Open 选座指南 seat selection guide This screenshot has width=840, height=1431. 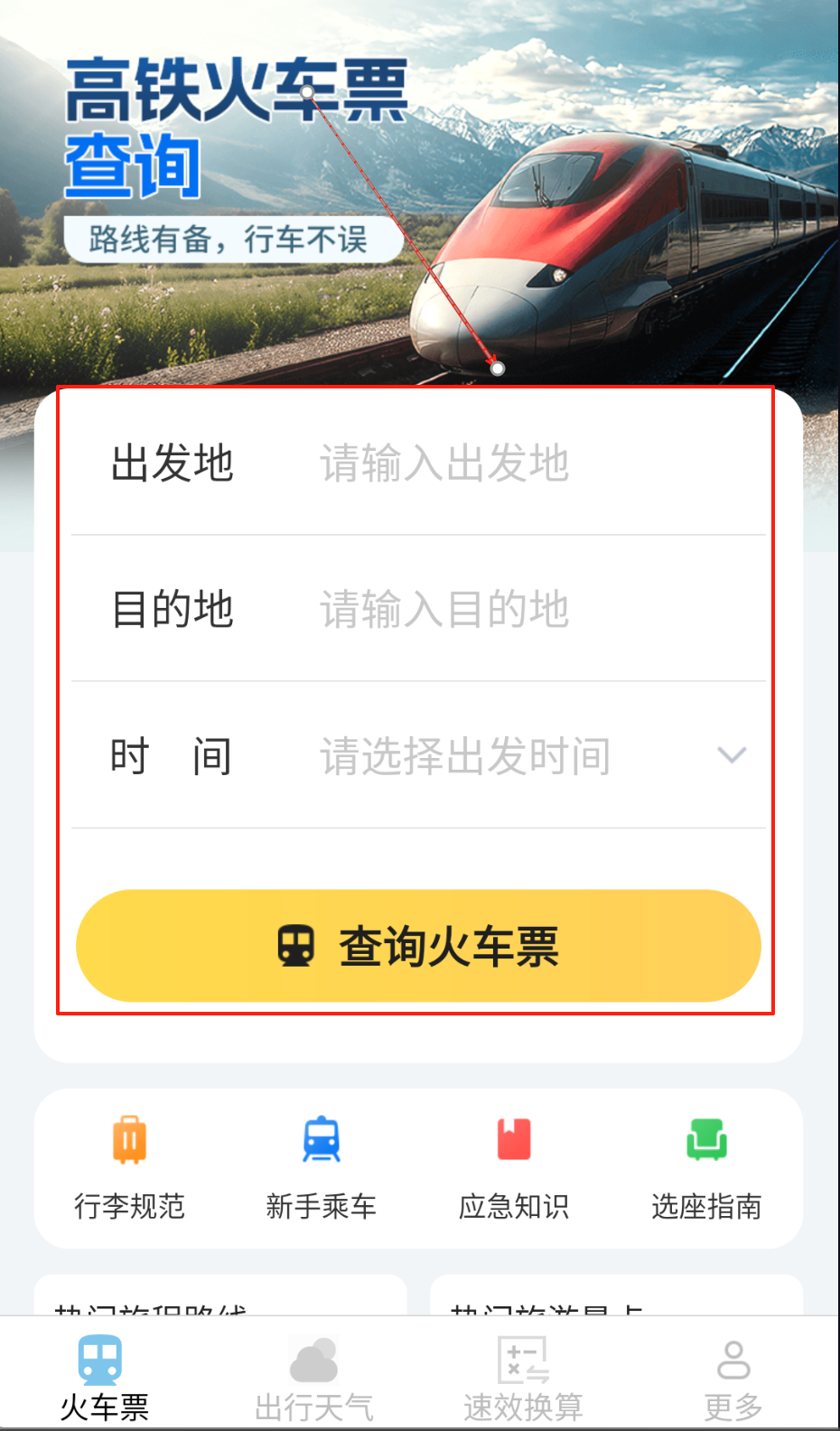(706, 1168)
